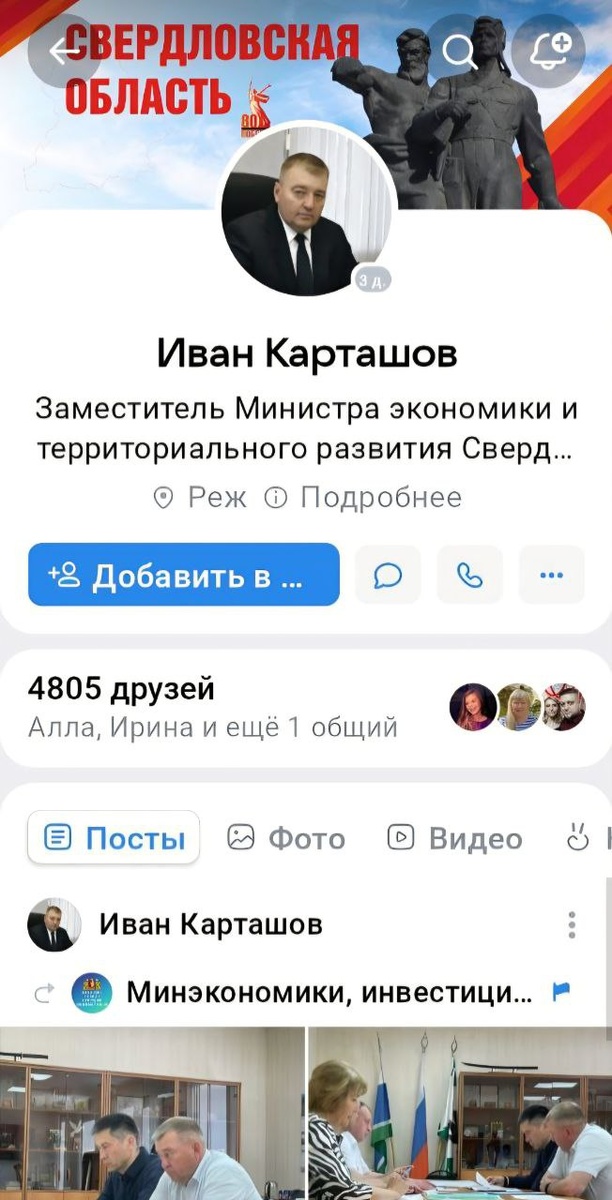Call the user with the phone button
The image size is (612, 1200).
pyautogui.click(x=469, y=575)
